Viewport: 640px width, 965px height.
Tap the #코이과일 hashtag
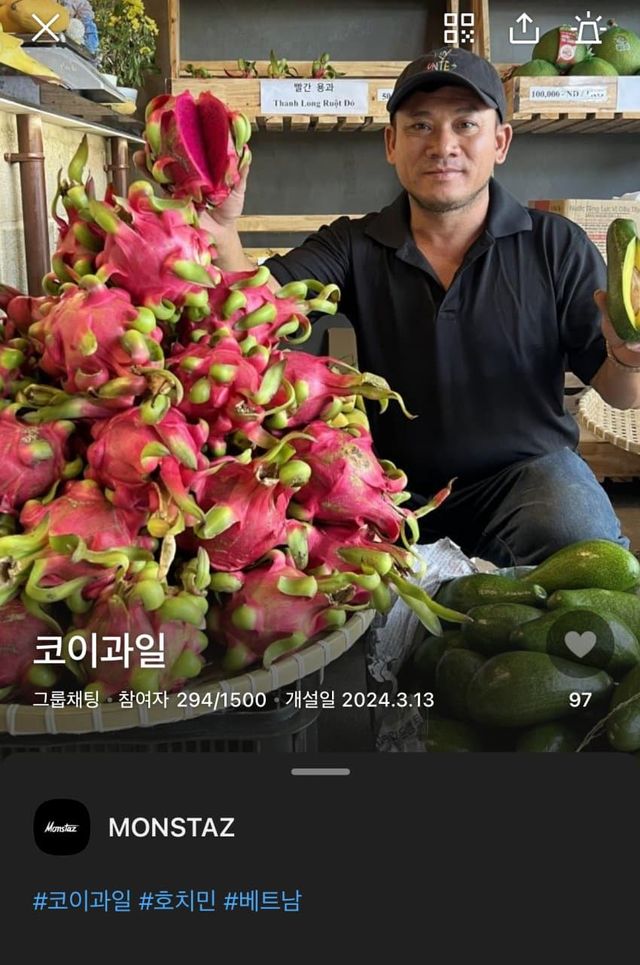(82, 901)
